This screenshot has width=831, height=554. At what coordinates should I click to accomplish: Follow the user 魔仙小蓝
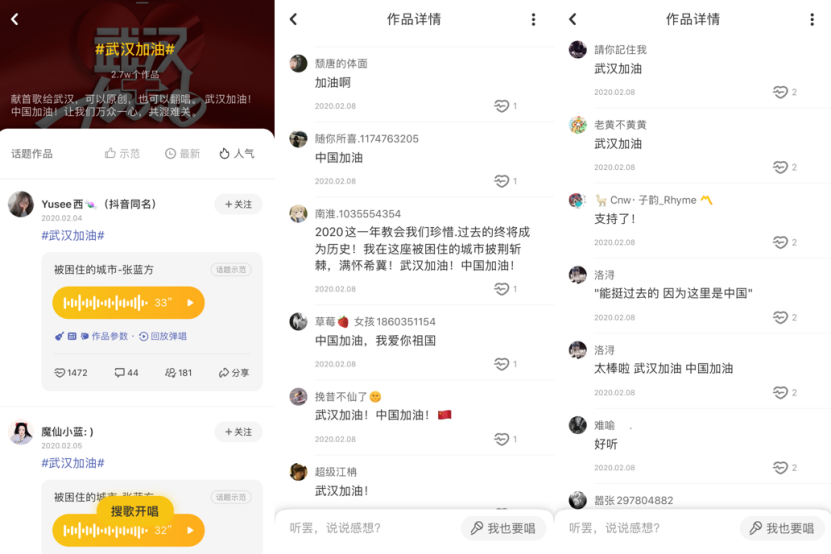pos(238,432)
